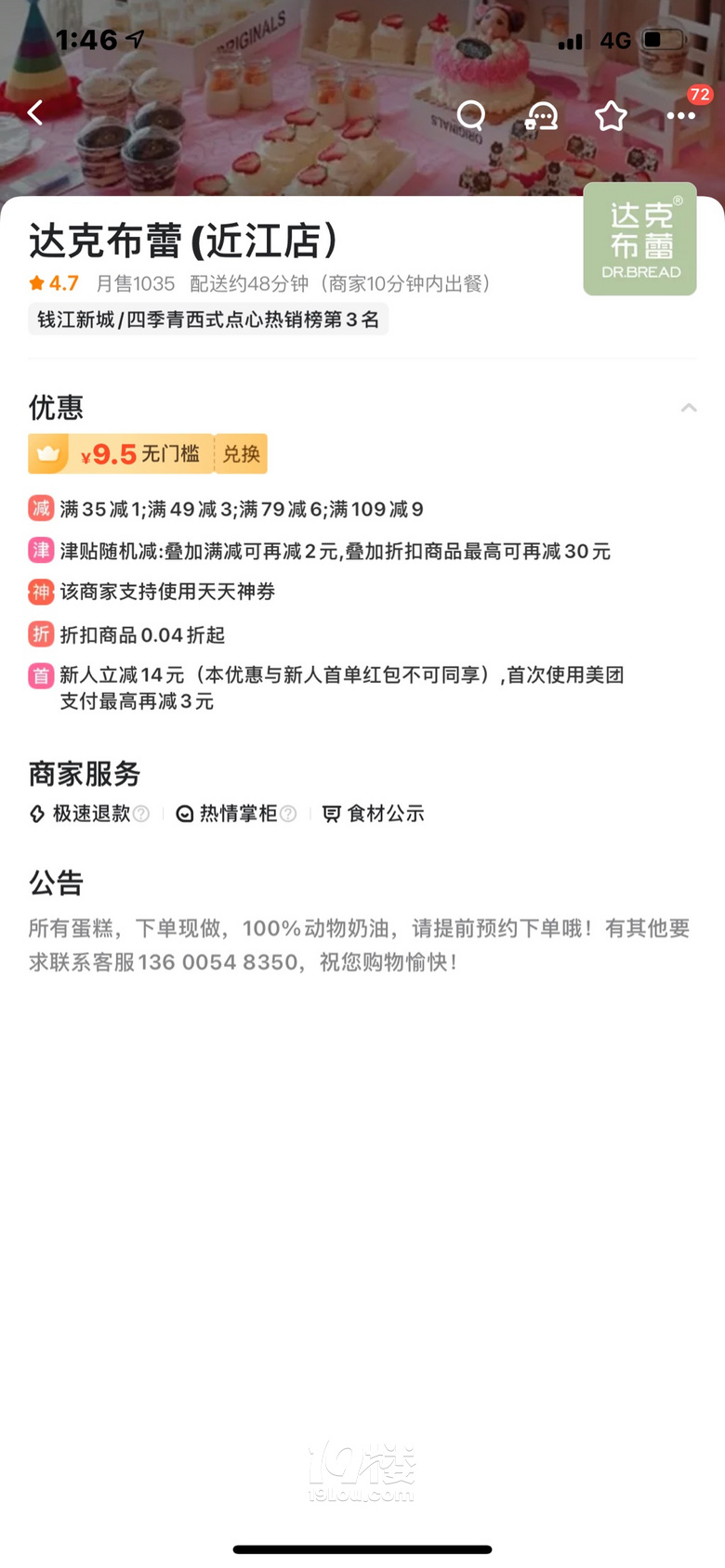Screen dimensions: 725x1568
Task: Search within this store
Action: coord(471,115)
